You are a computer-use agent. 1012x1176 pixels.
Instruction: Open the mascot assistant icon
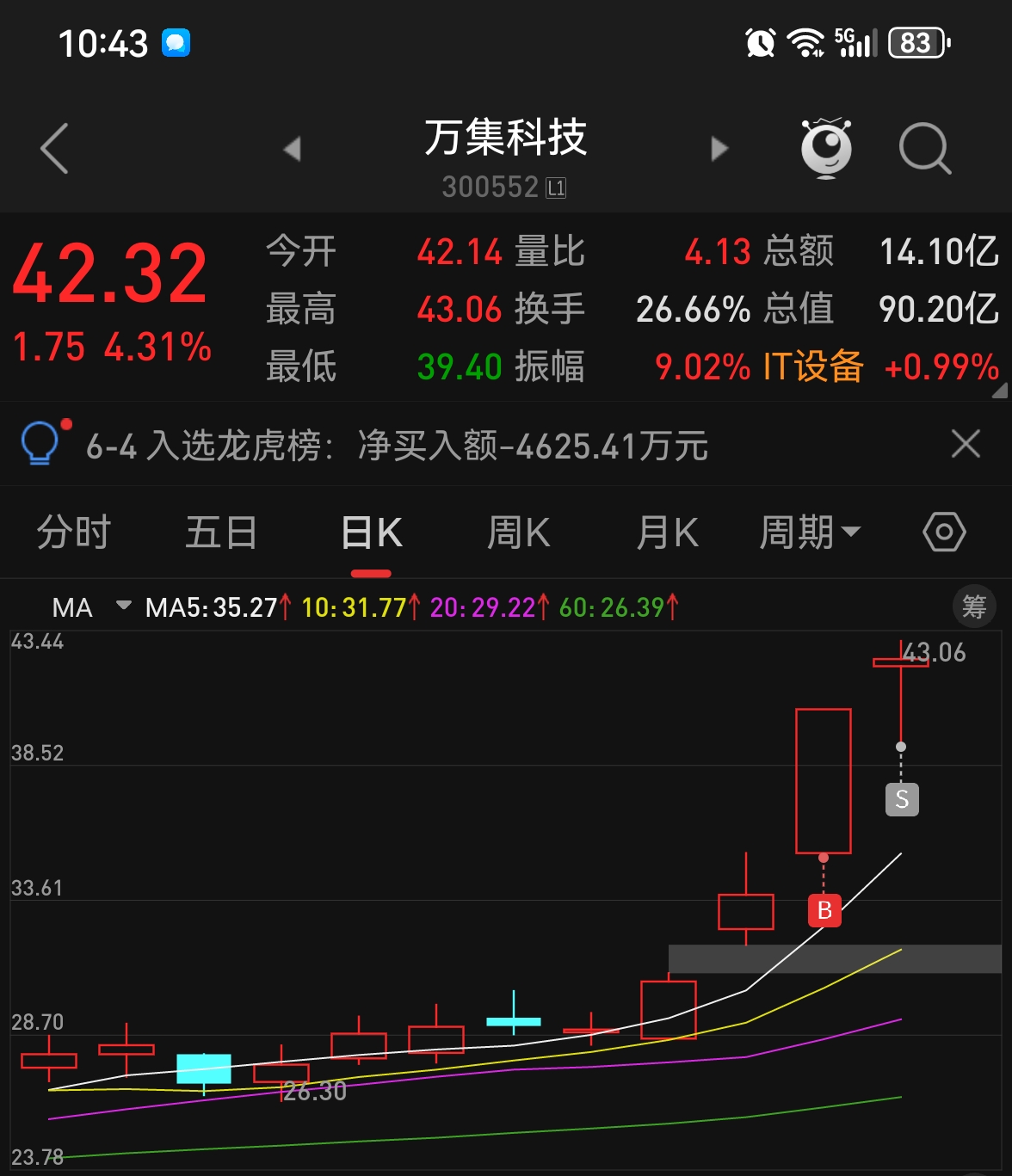[x=826, y=149]
